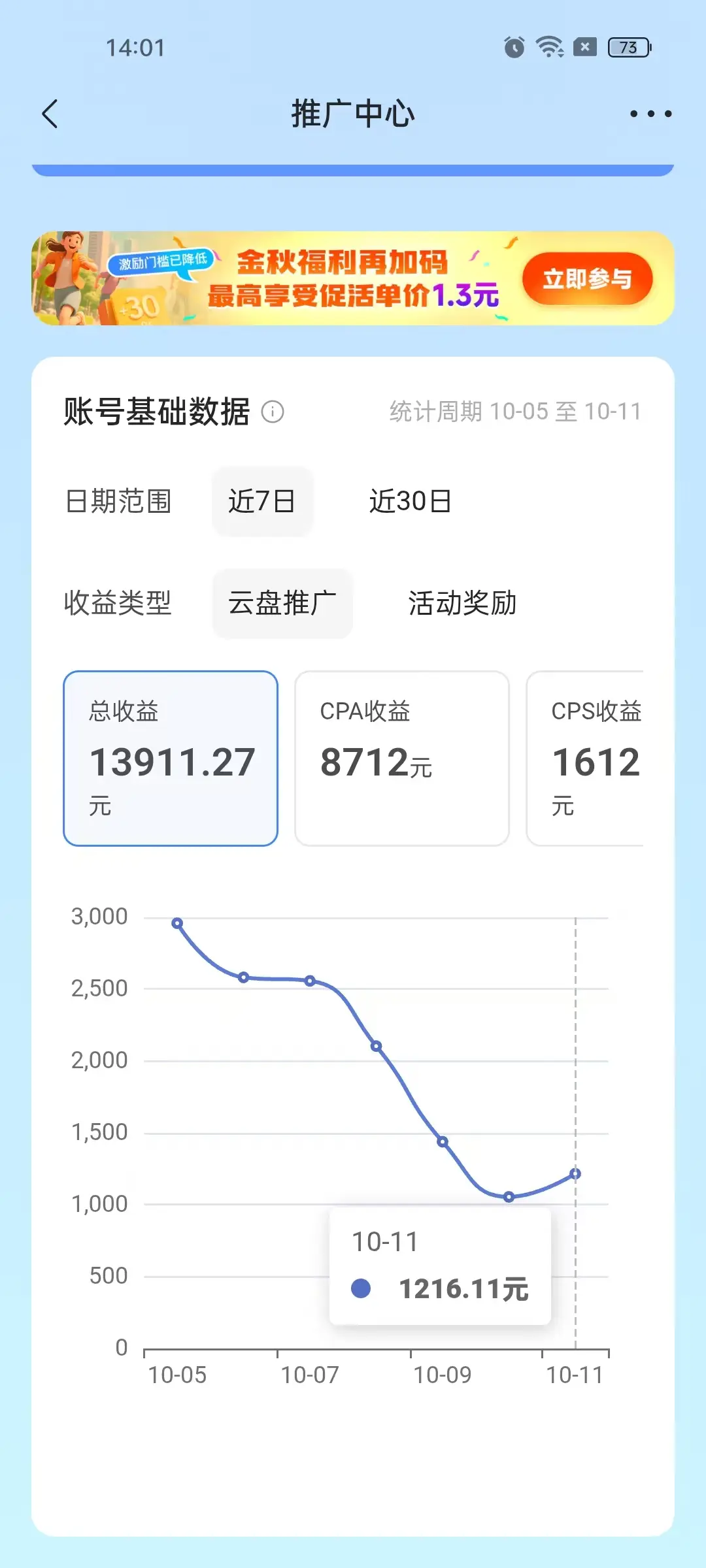Tap 立即参与 on the promotion banner

click(587, 279)
